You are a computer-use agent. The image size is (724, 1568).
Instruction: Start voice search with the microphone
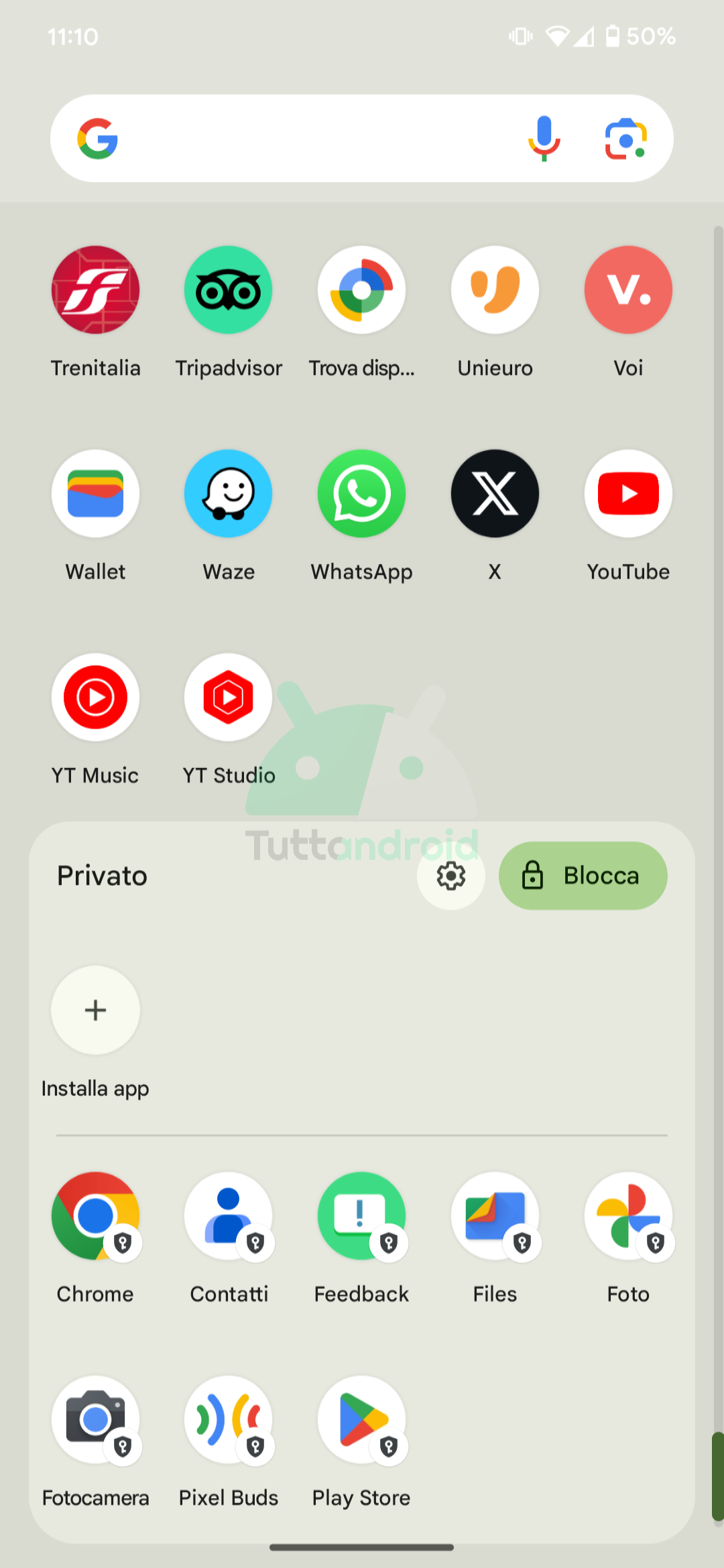pos(544,139)
